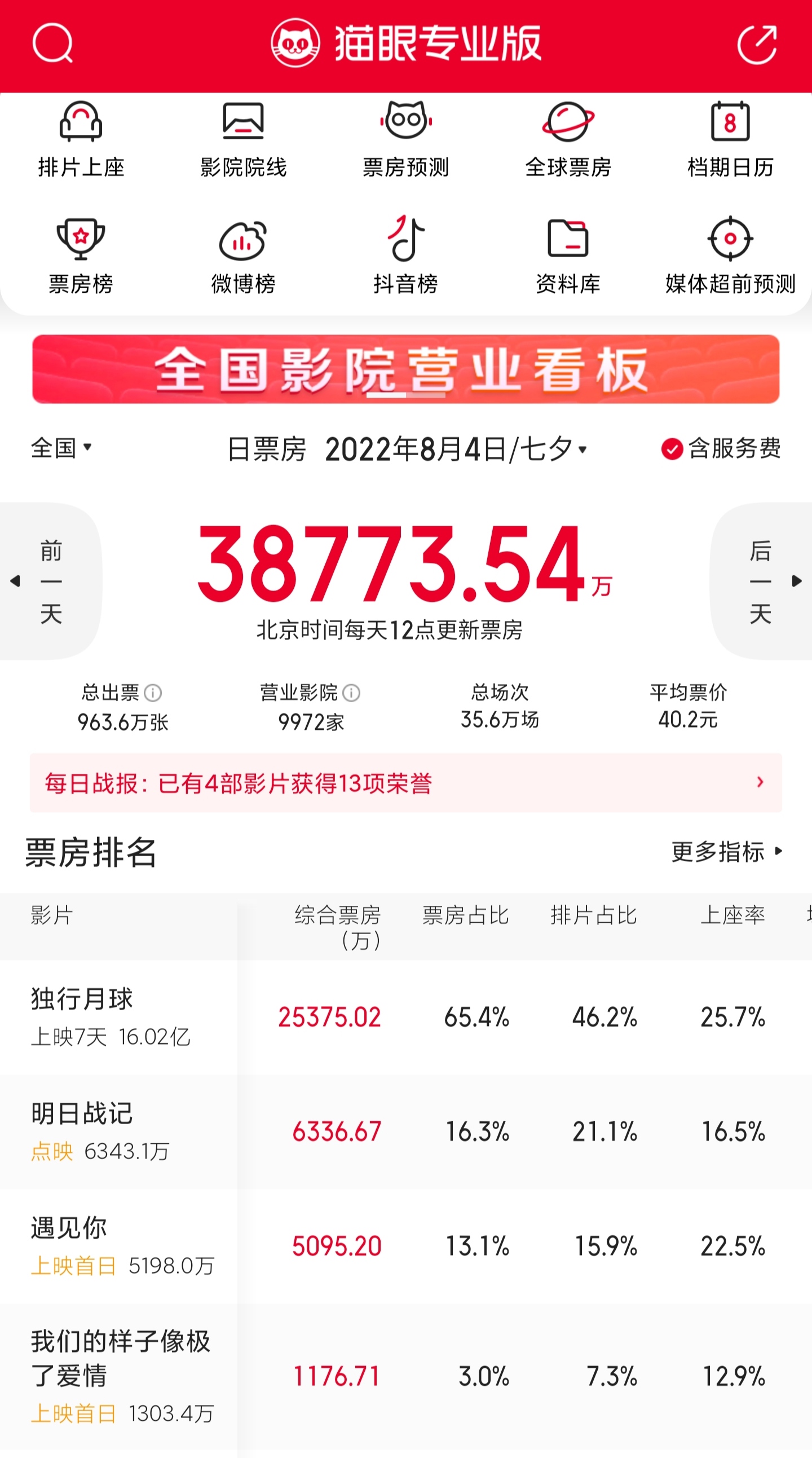Go to 前一天 previous day
Screen dimensions: 812x1458
(x=50, y=582)
